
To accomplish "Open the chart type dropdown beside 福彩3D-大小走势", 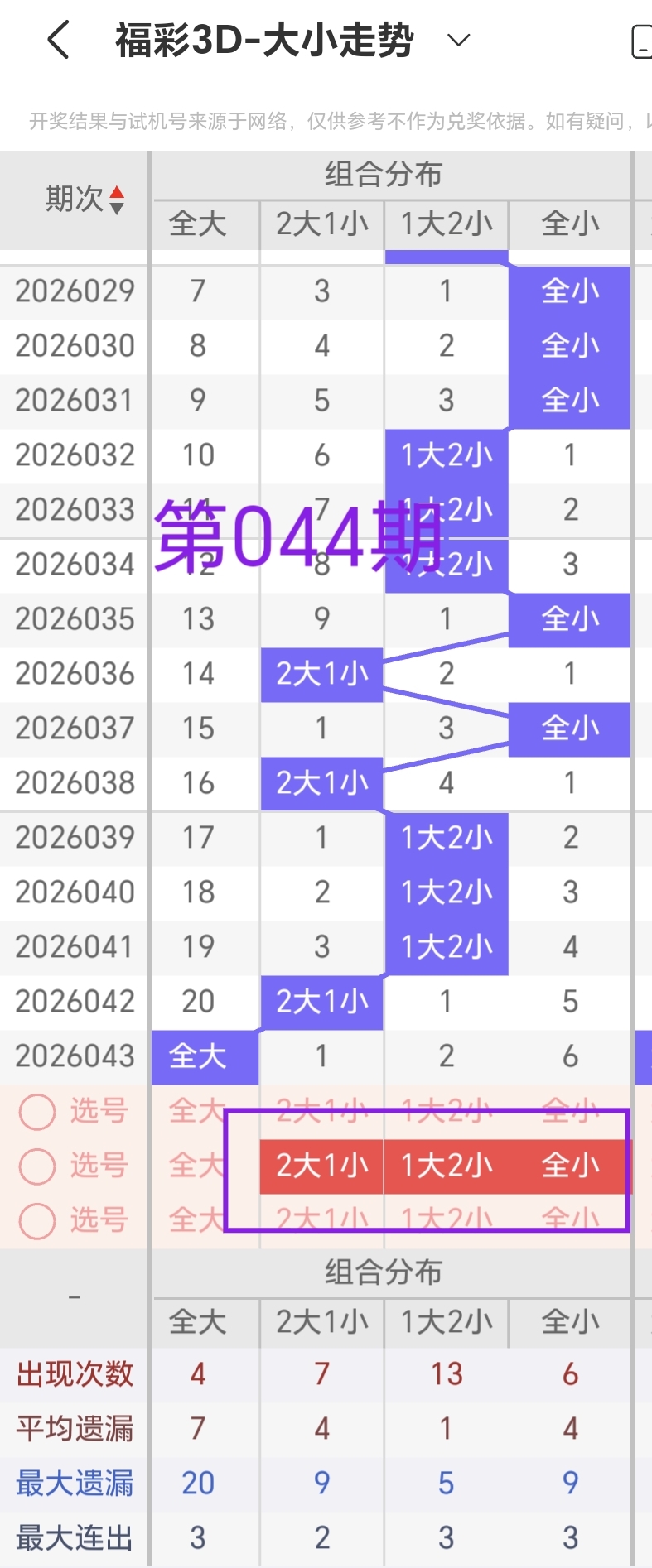I will (459, 39).
